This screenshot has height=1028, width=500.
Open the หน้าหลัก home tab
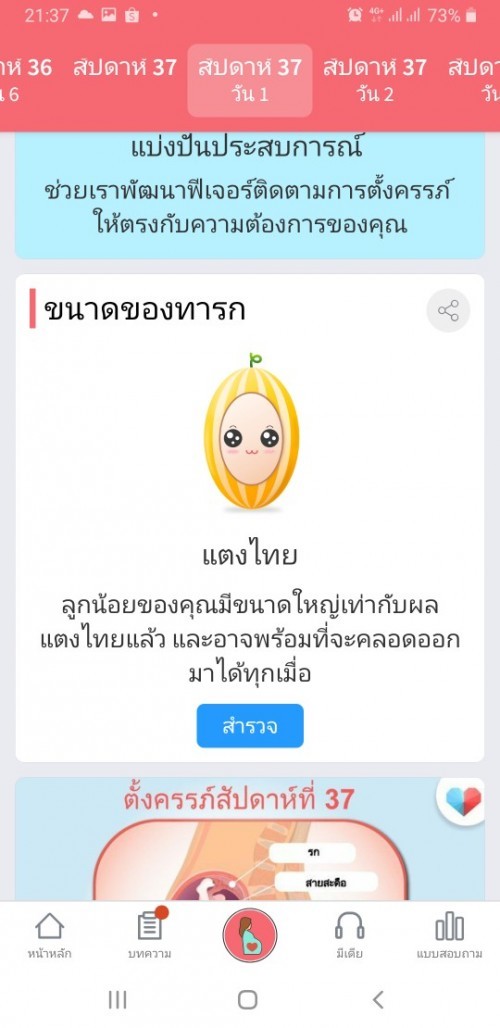coord(50,936)
